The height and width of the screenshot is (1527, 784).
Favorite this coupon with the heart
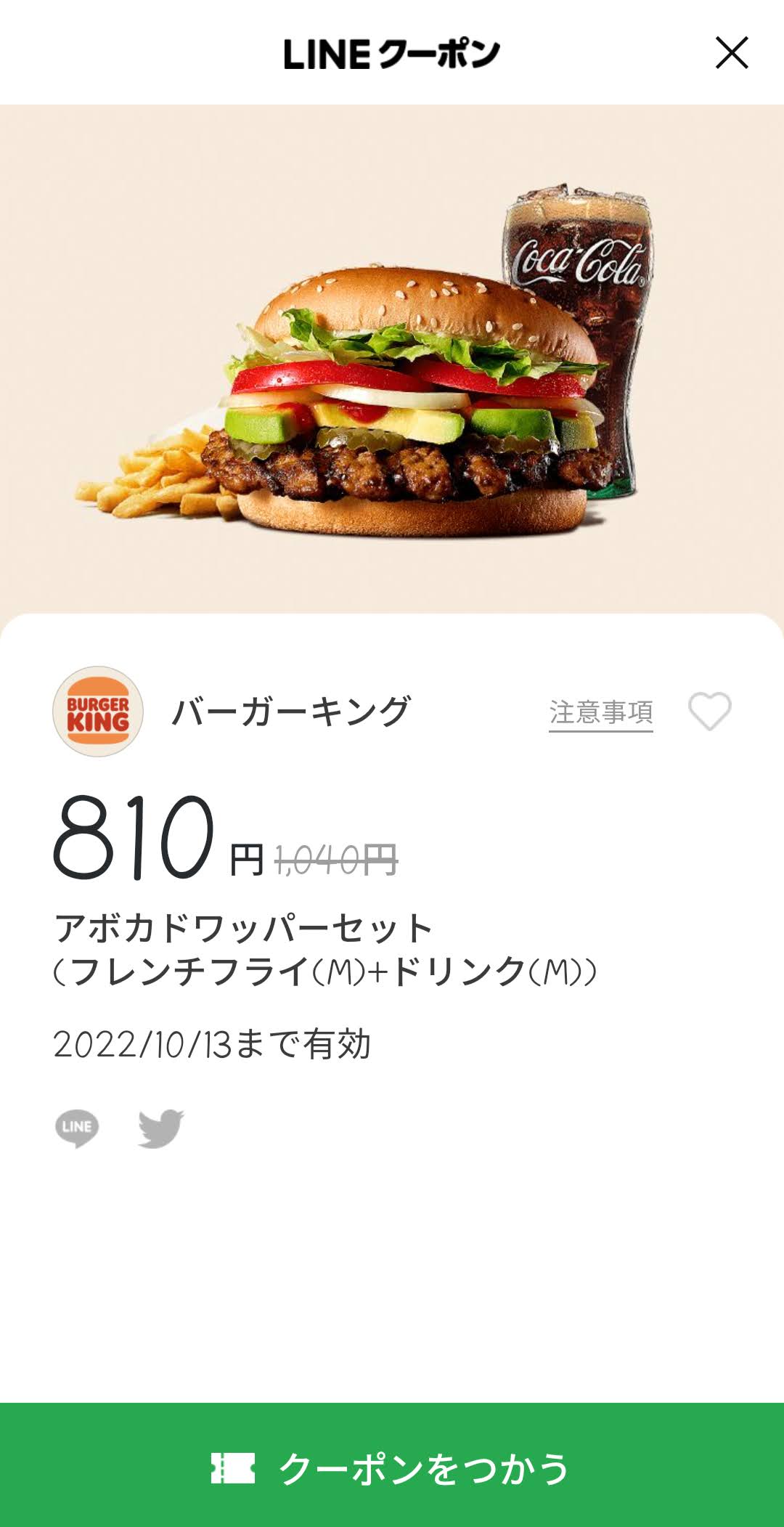tap(709, 712)
